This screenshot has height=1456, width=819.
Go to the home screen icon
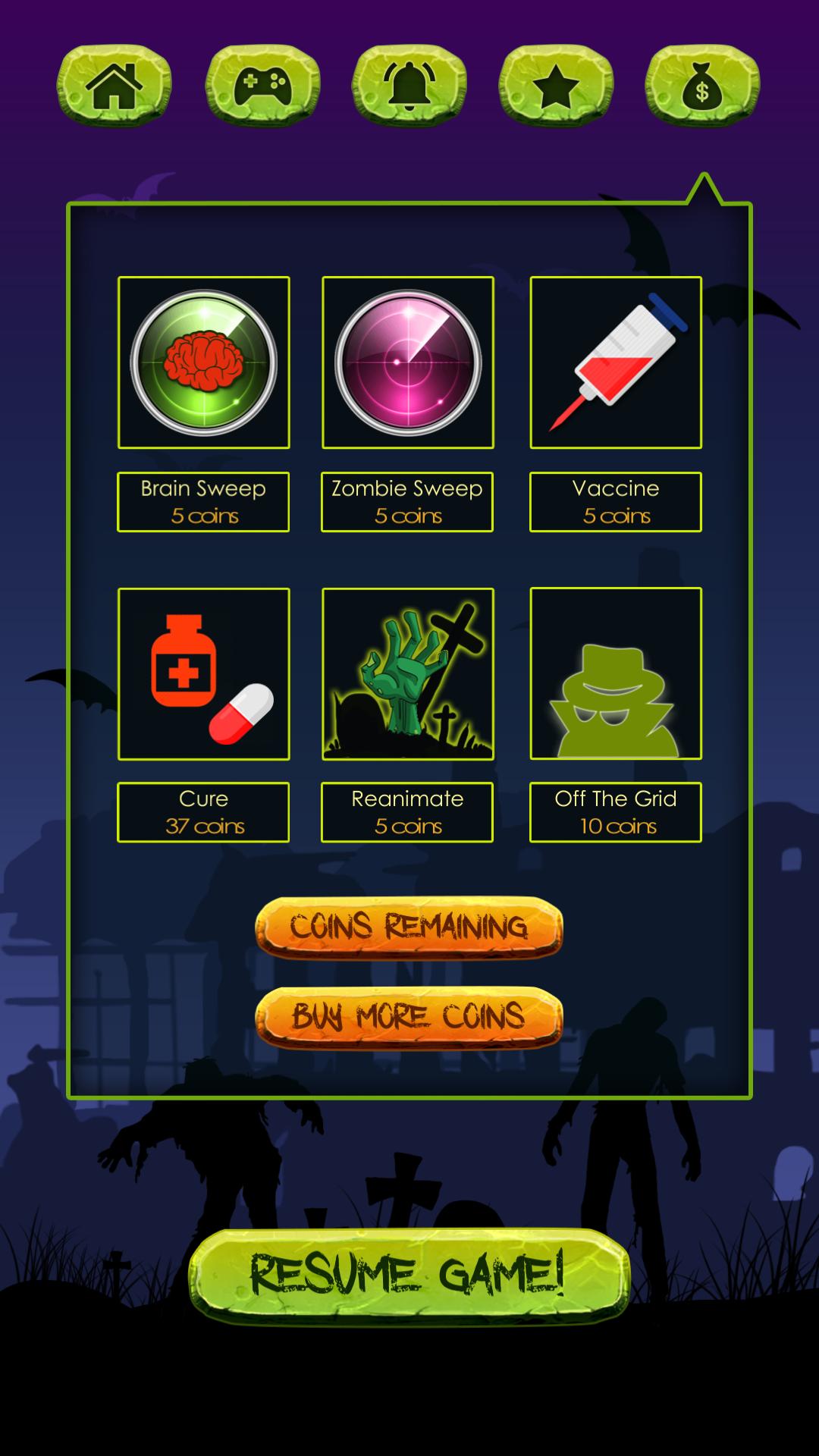(114, 86)
